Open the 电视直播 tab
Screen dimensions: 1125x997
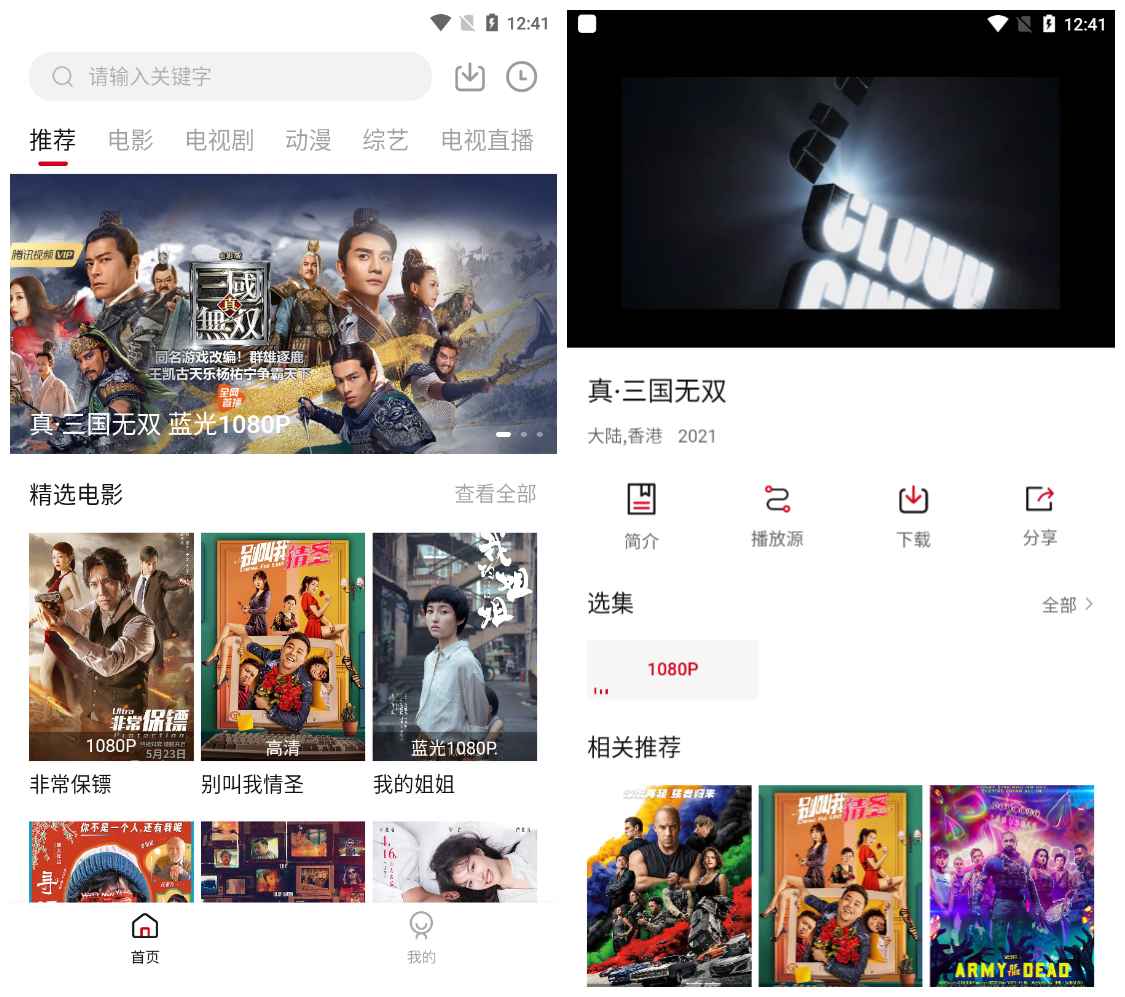point(487,141)
